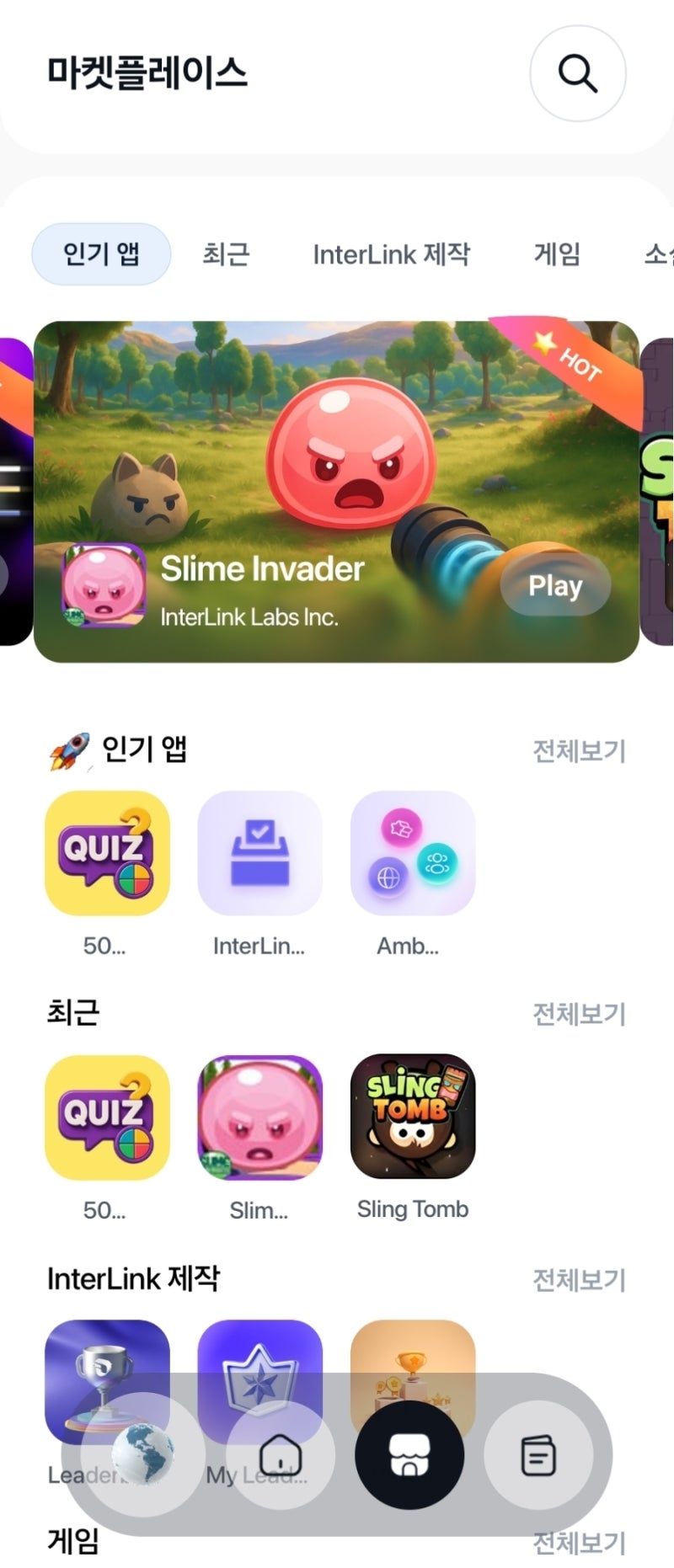Image resolution: width=674 pixels, height=1568 pixels.
Task: Open the Amb... app icon
Action: point(412,853)
